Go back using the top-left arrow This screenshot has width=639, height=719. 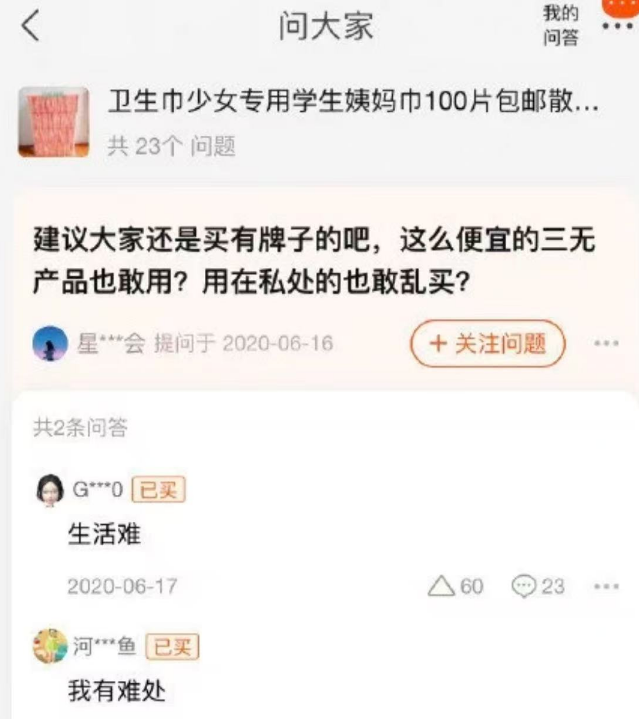click(31, 27)
